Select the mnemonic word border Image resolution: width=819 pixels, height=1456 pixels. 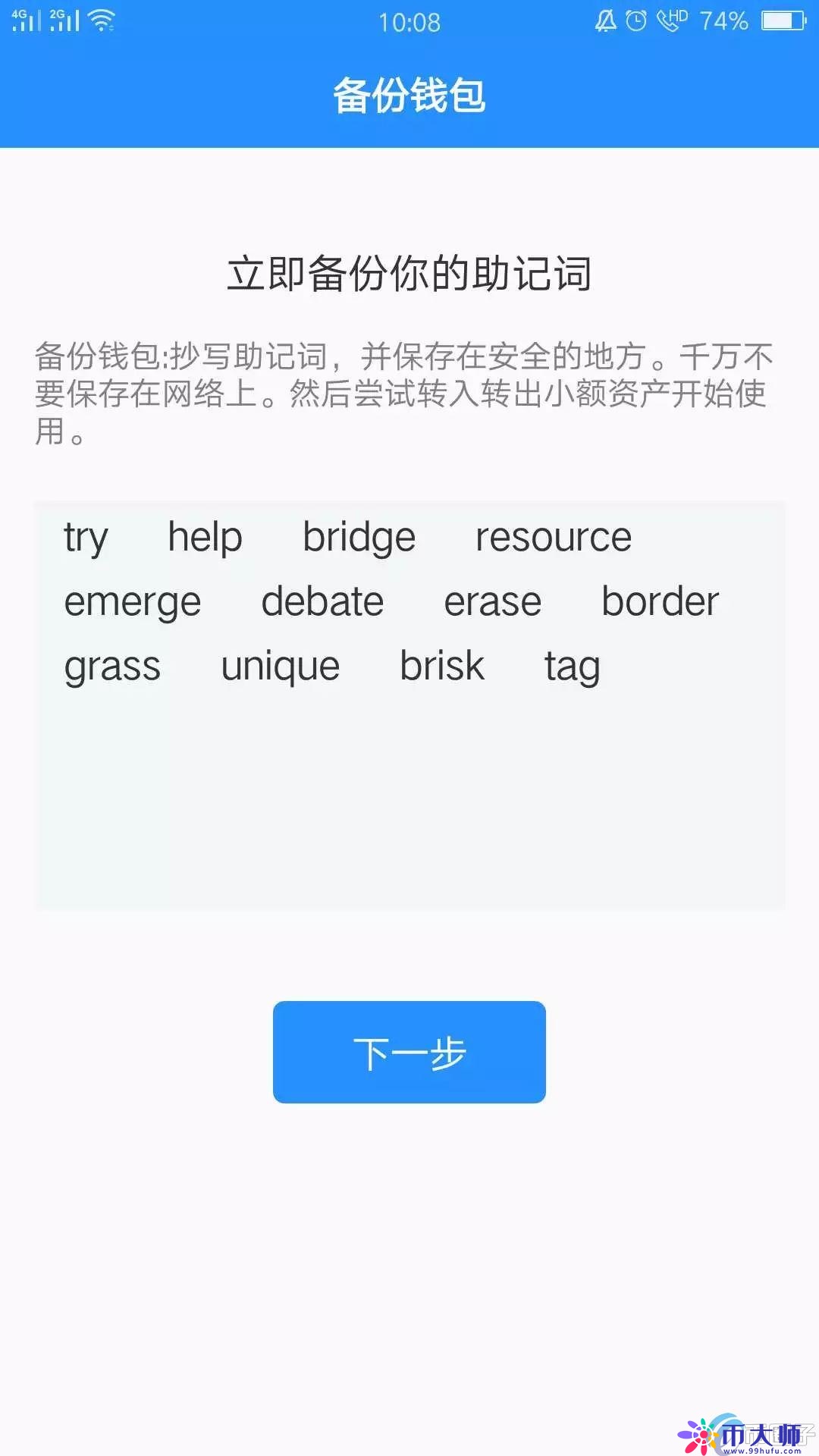[x=659, y=601]
